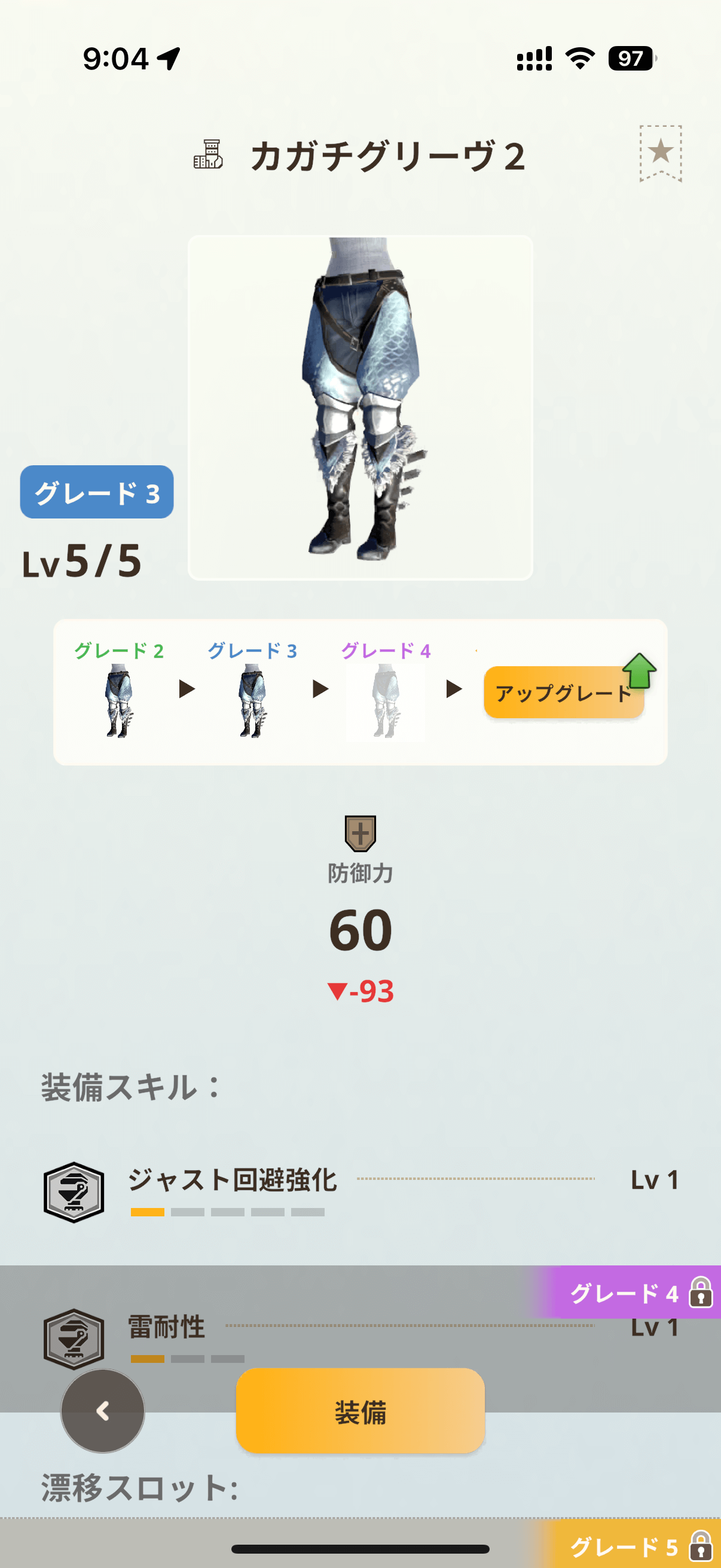The width and height of the screenshot is (721, 1568).
Task: Select the グレード 3 armor thumbnail
Action: (252, 700)
